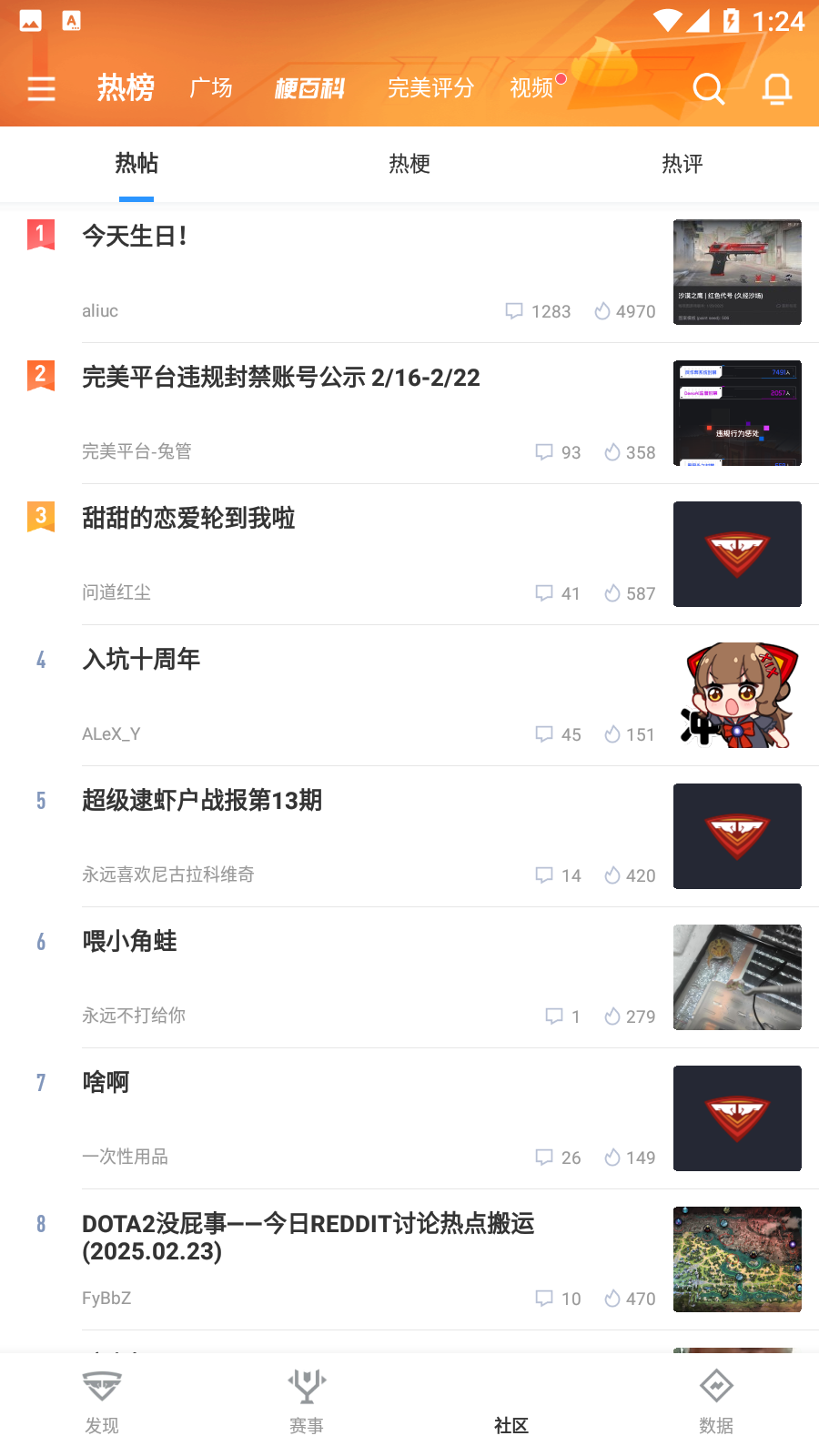The width and height of the screenshot is (819, 1456).
Task: Open the hamburger drawer menu
Action: (41, 88)
